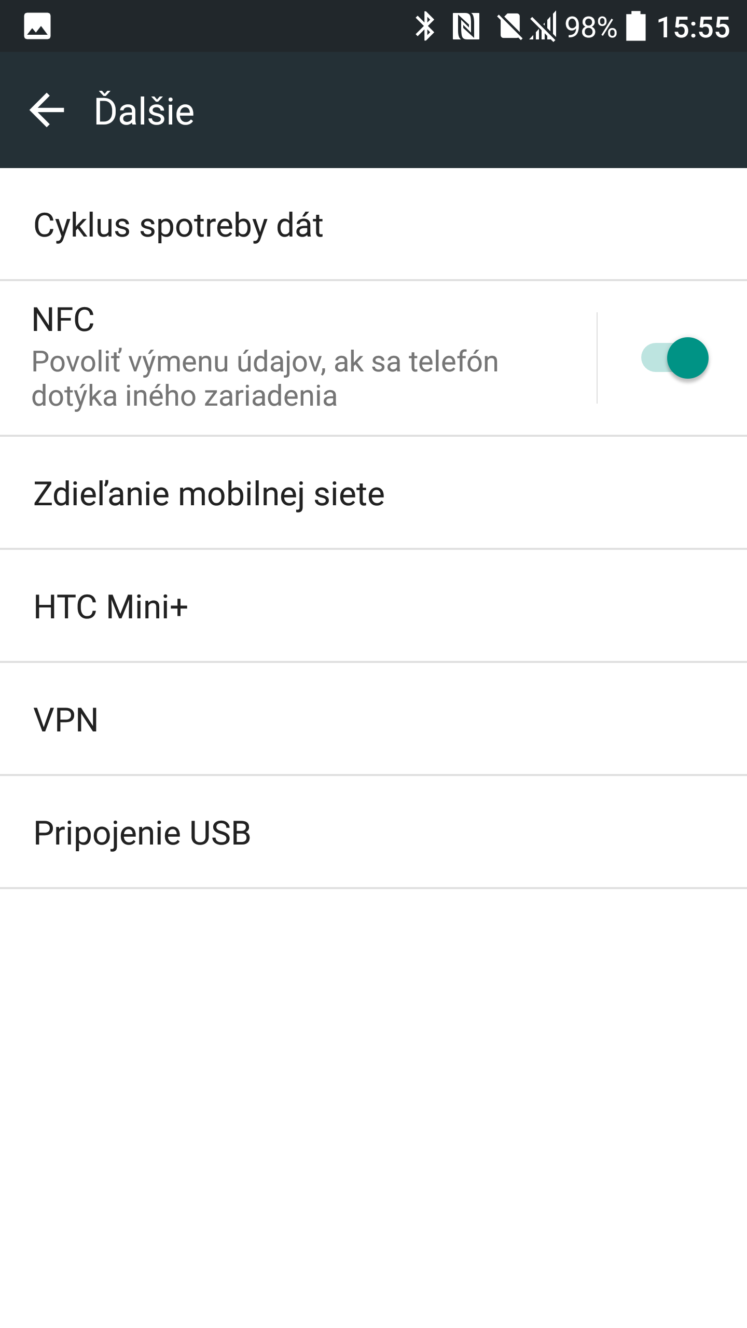The height and width of the screenshot is (1328, 747).
Task: Open Pripojenie USB
Action: 373,832
